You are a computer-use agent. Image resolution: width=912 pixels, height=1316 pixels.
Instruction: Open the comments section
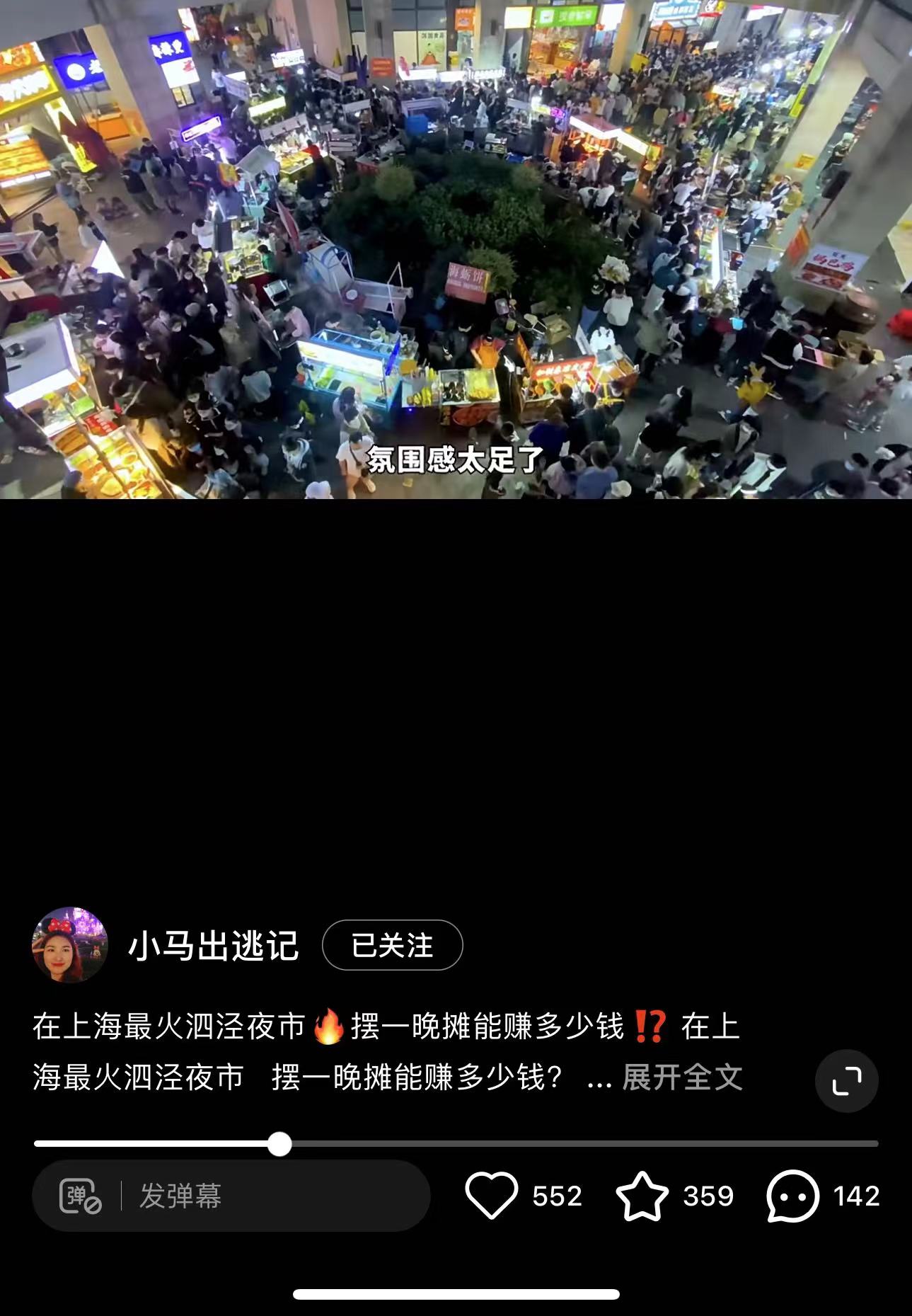[x=792, y=1196]
